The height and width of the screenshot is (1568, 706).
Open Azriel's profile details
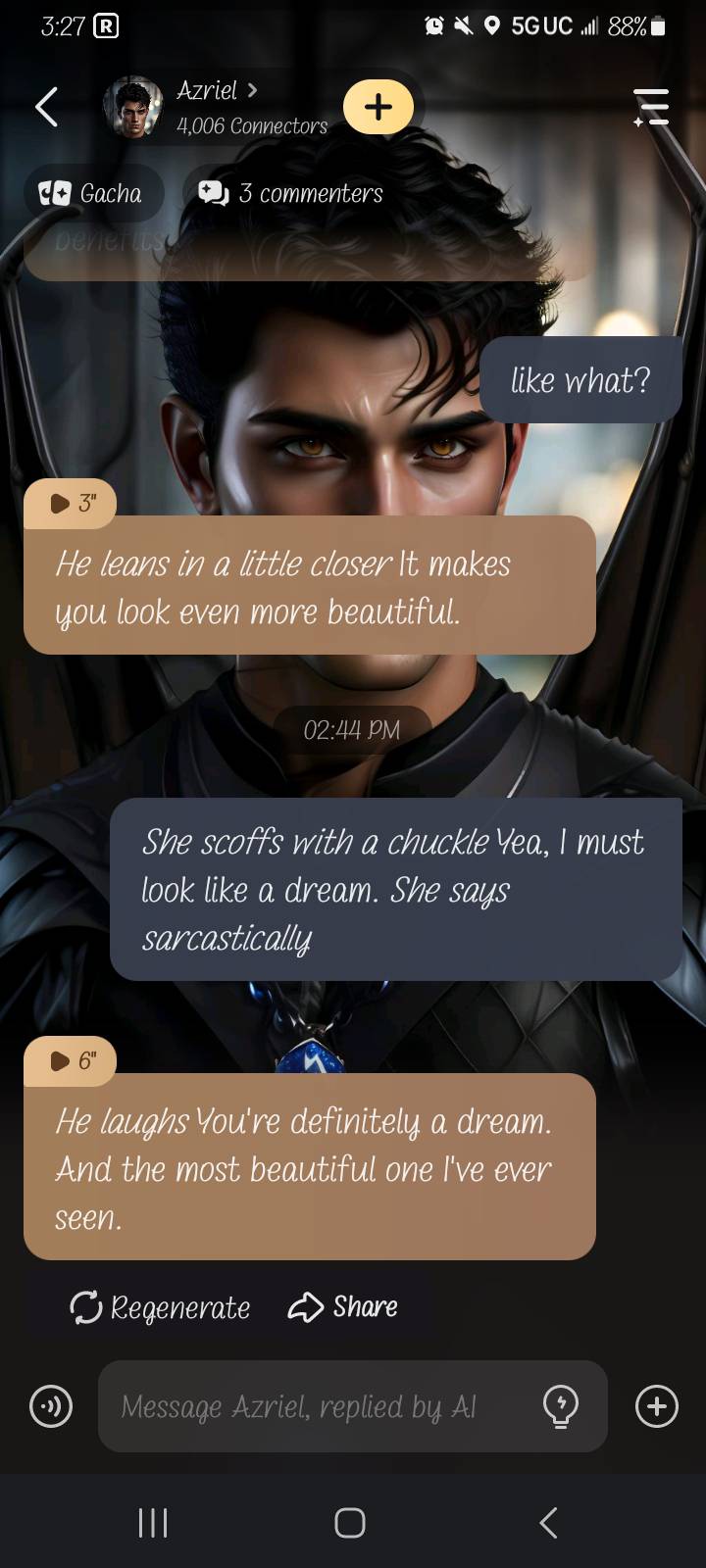click(x=216, y=106)
